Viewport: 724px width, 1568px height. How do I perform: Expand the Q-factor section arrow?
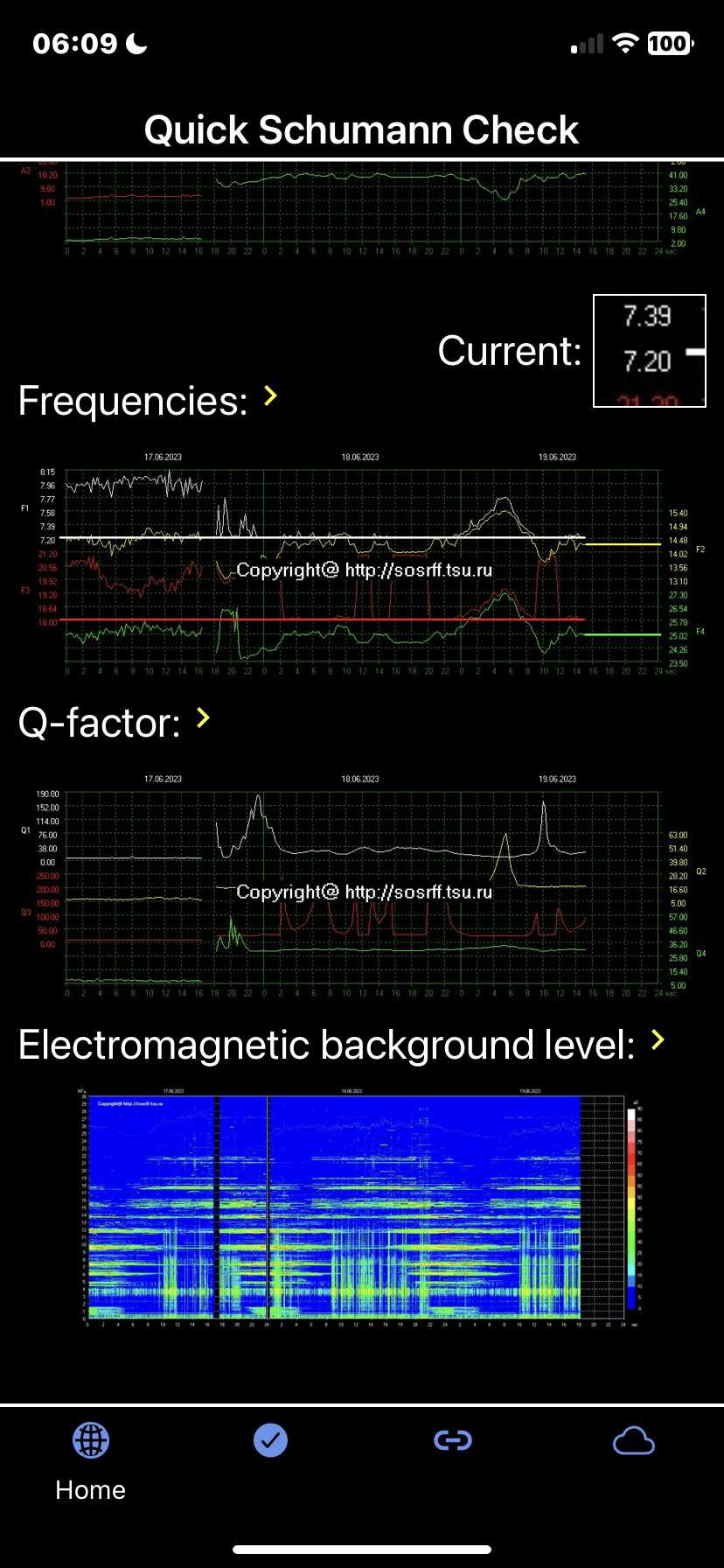(203, 718)
